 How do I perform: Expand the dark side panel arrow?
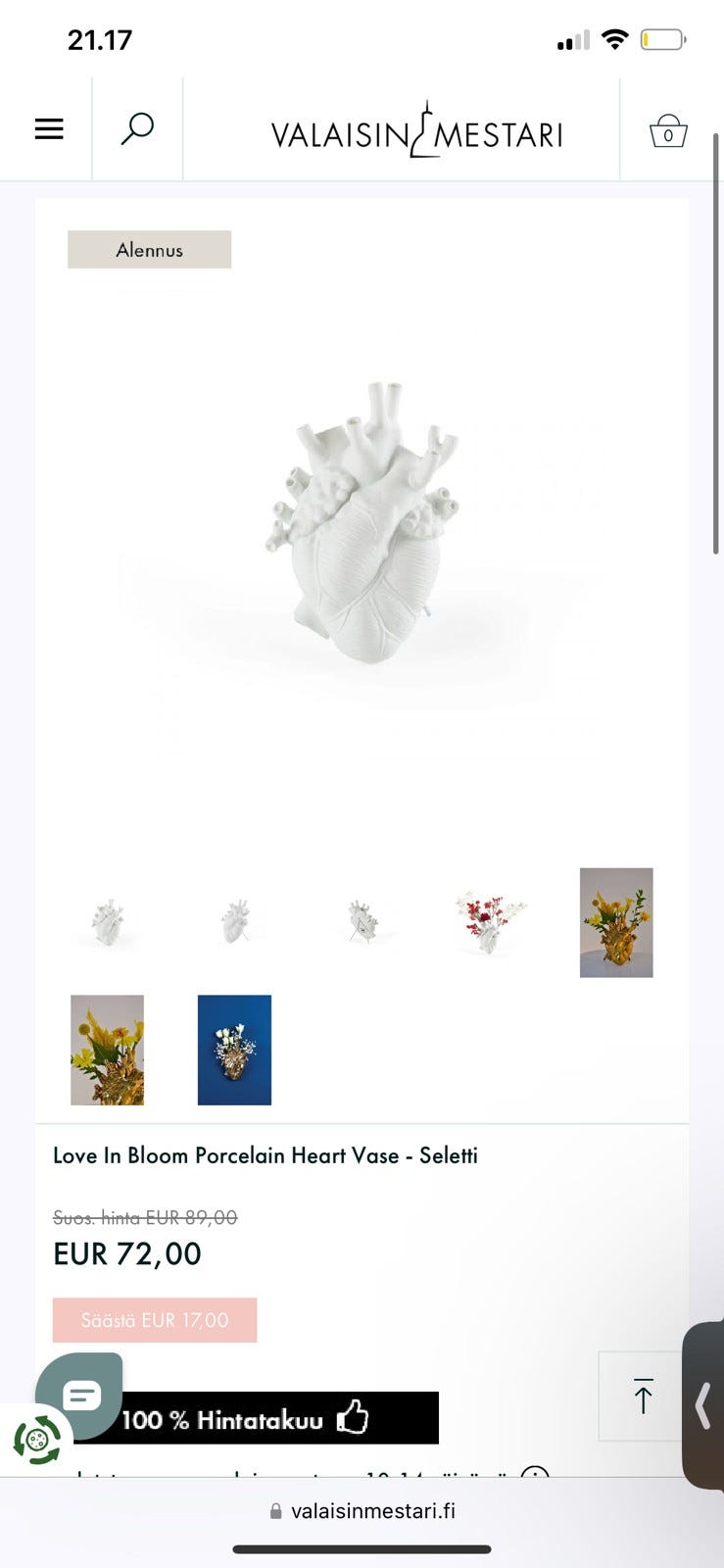(702, 1405)
